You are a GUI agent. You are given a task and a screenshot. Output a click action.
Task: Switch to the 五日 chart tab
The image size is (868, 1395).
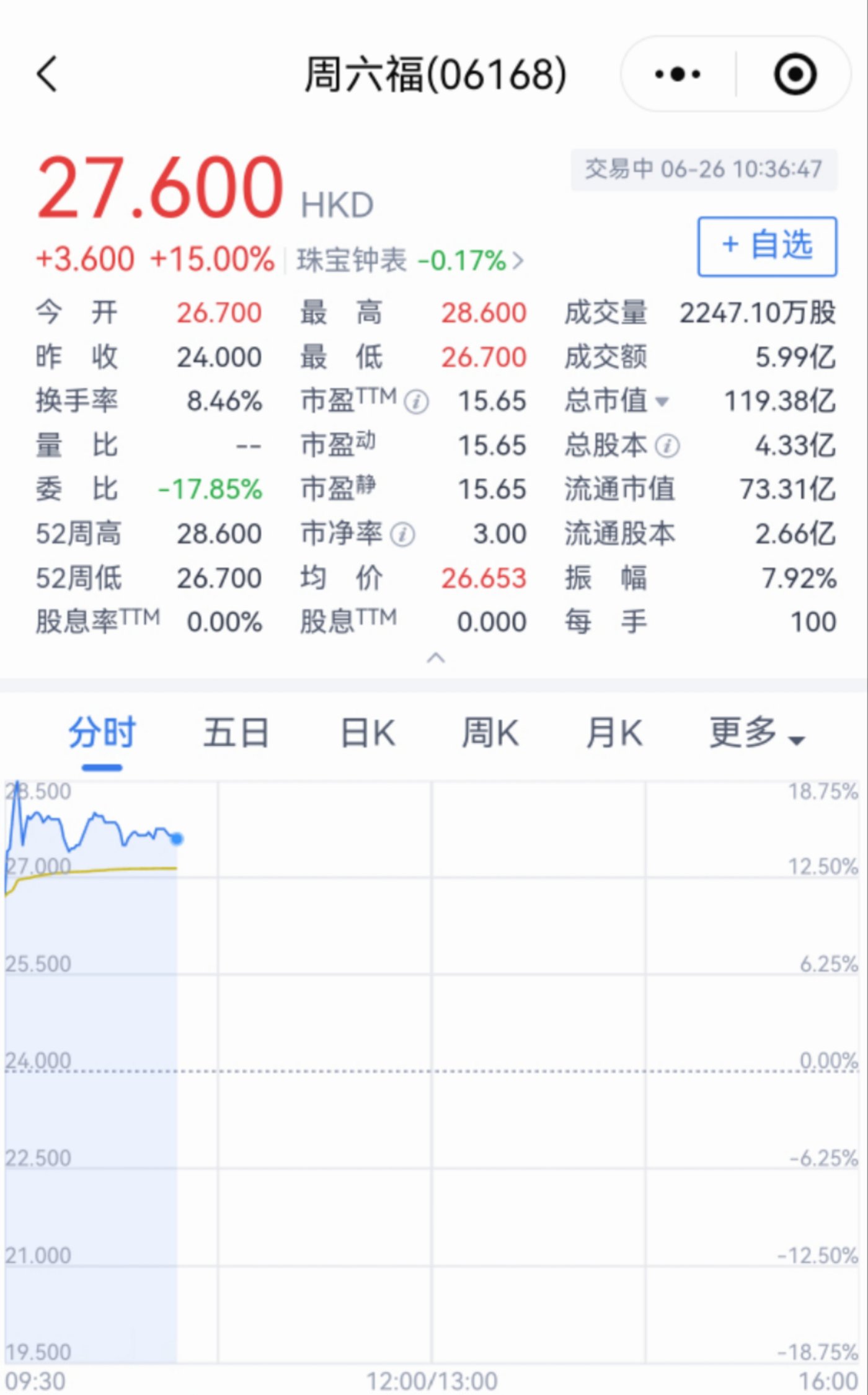236,733
